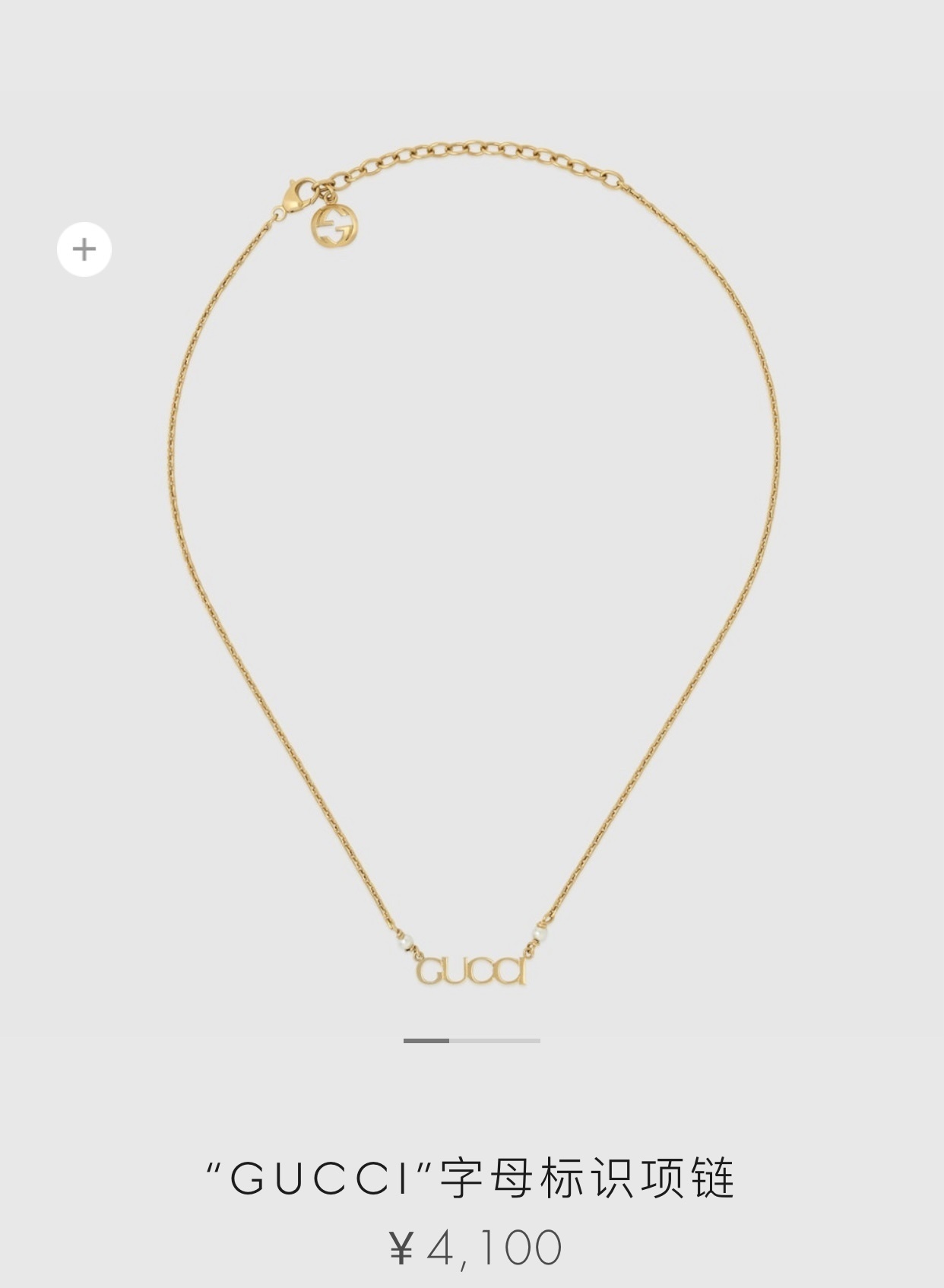Tap the plus button to enlarge image
The width and height of the screenshot is (944, 1288).
coord(84,249)
